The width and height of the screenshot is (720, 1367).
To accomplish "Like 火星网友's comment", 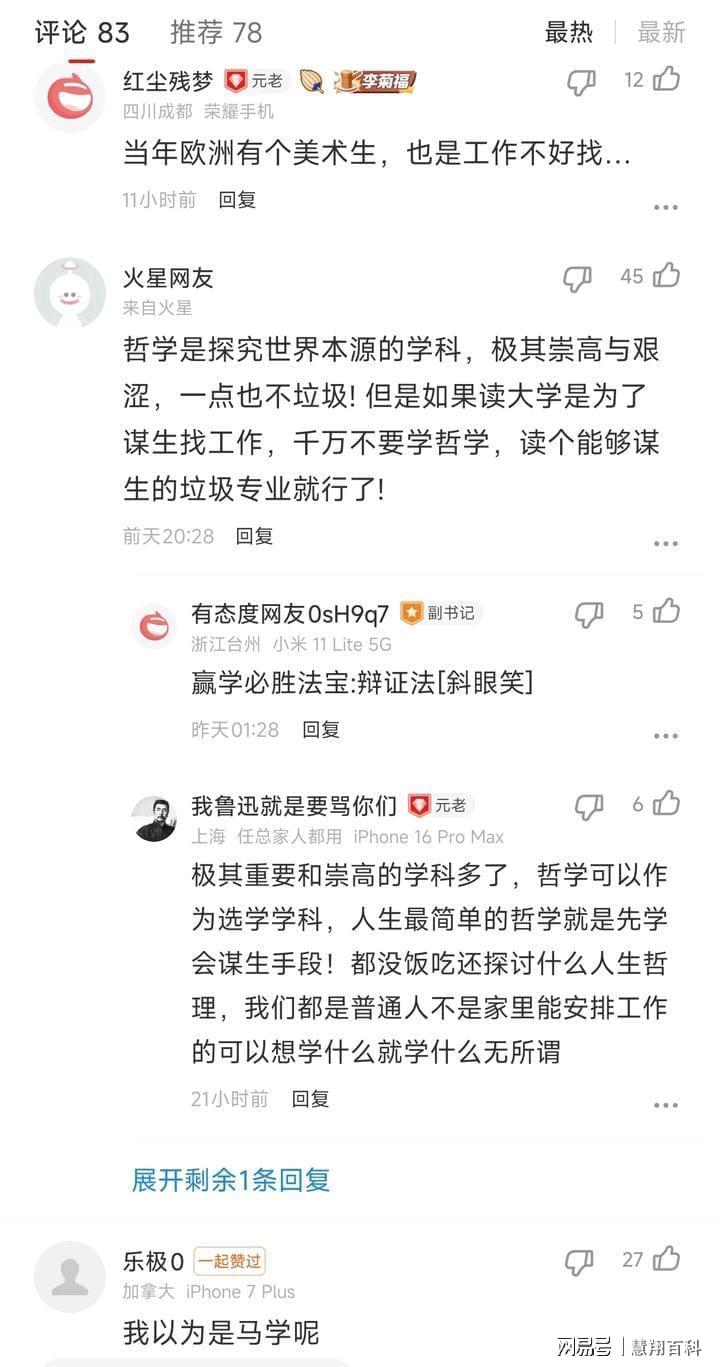I will [x=667, y=275].
